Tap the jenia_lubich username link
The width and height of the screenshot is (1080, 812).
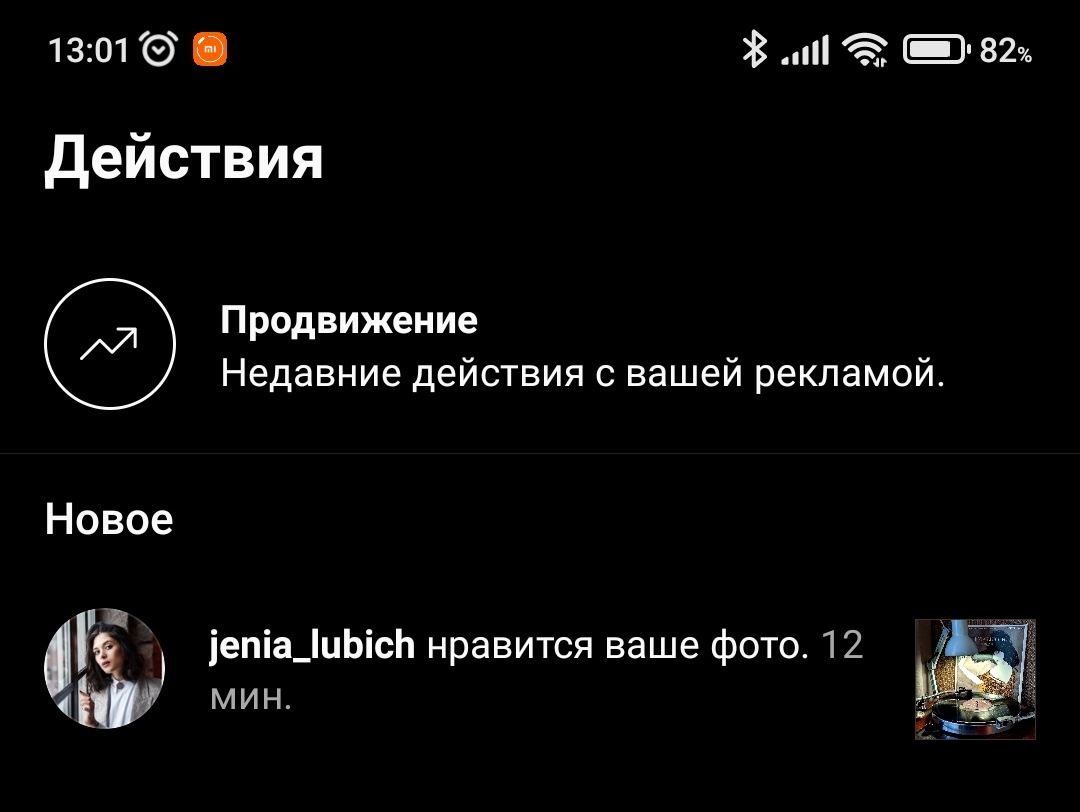[x=311, y=646]
